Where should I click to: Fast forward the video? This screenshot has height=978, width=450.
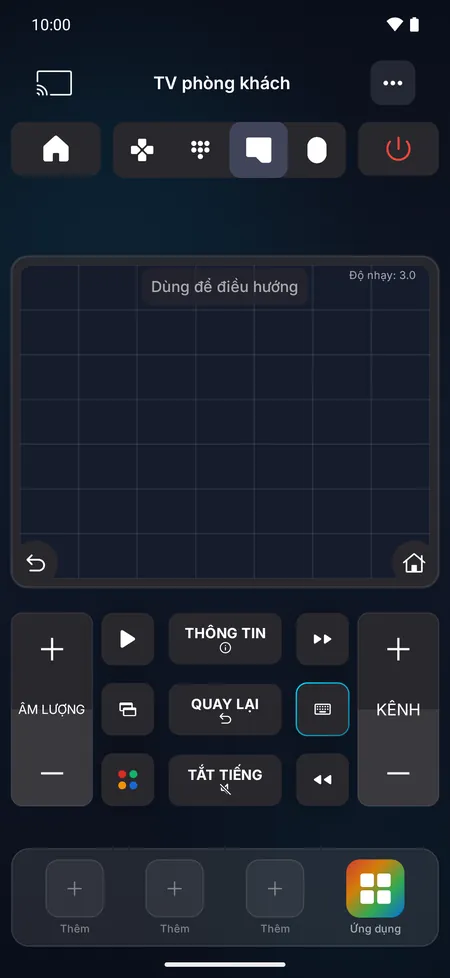(322, 639)
